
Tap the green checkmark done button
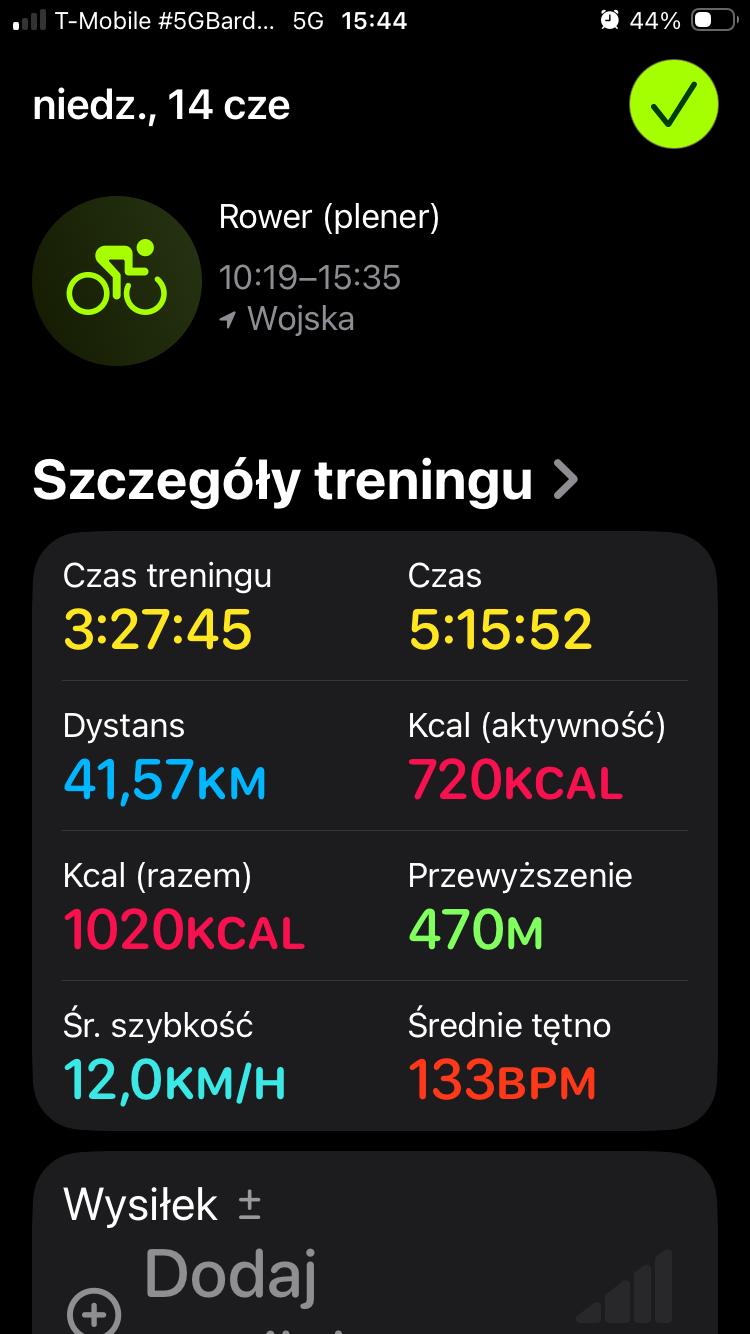pyautogui.click(x=674, y=104)
